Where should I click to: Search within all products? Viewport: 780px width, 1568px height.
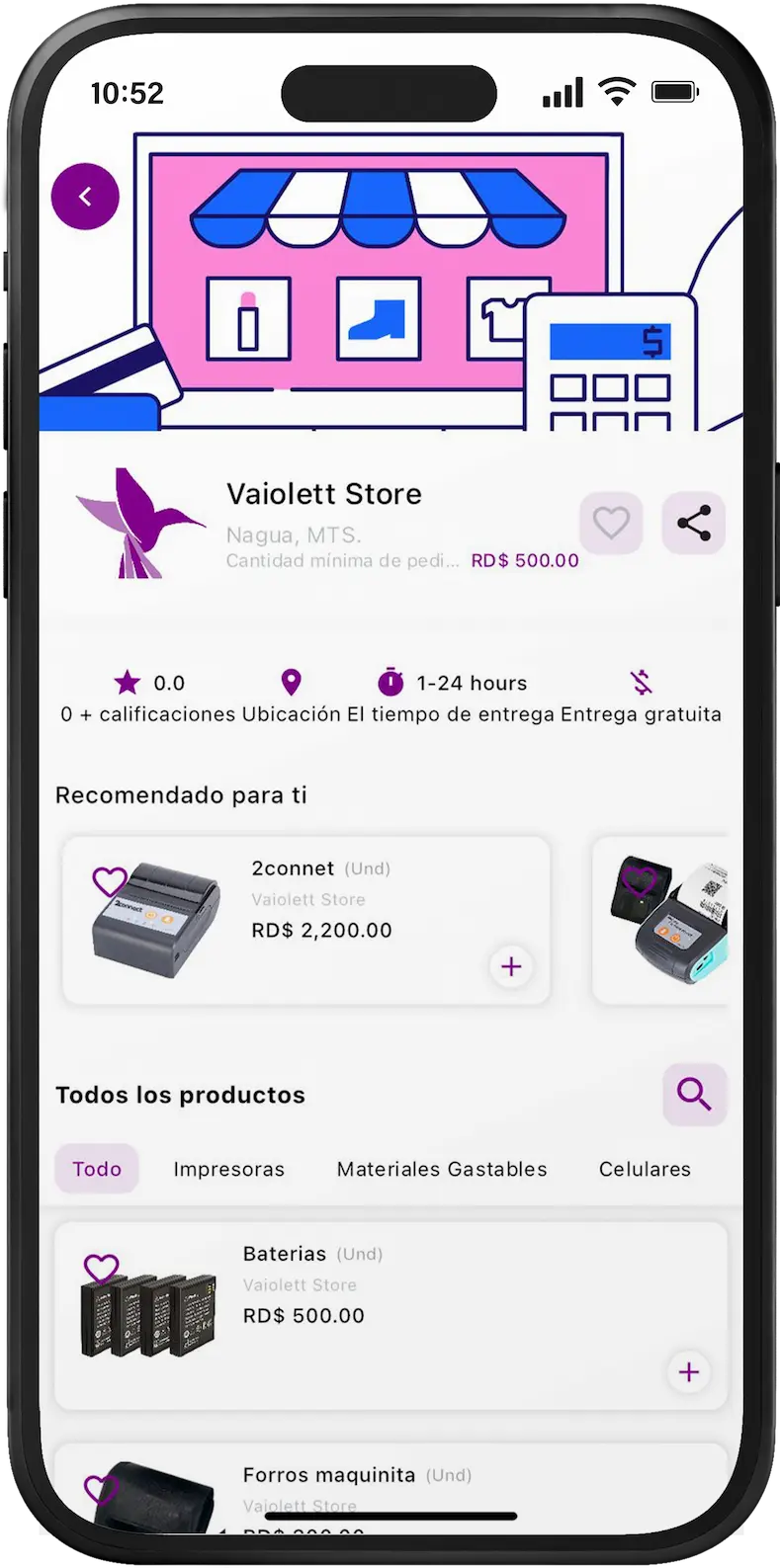(x=694, y=1094)
